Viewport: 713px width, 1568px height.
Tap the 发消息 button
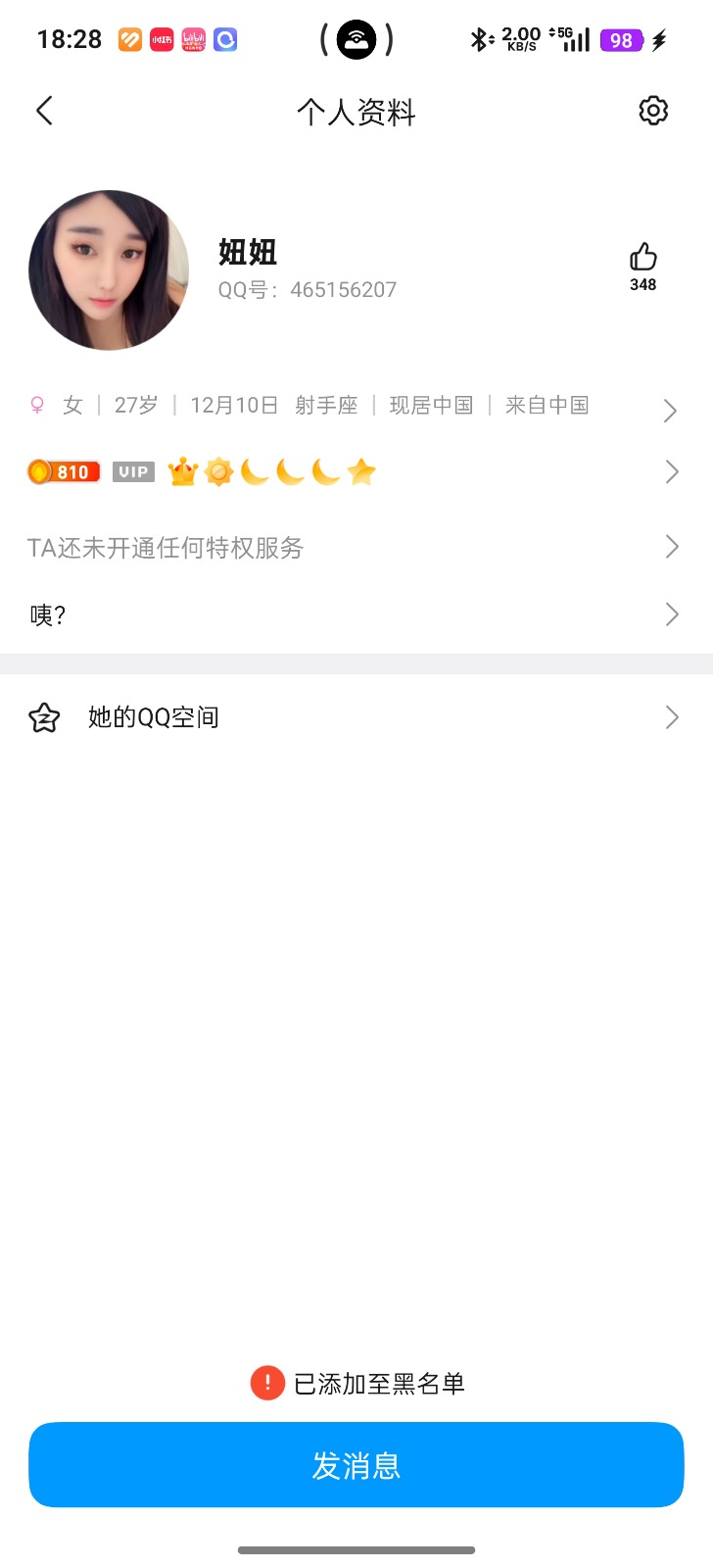(x=356, y=1465)
